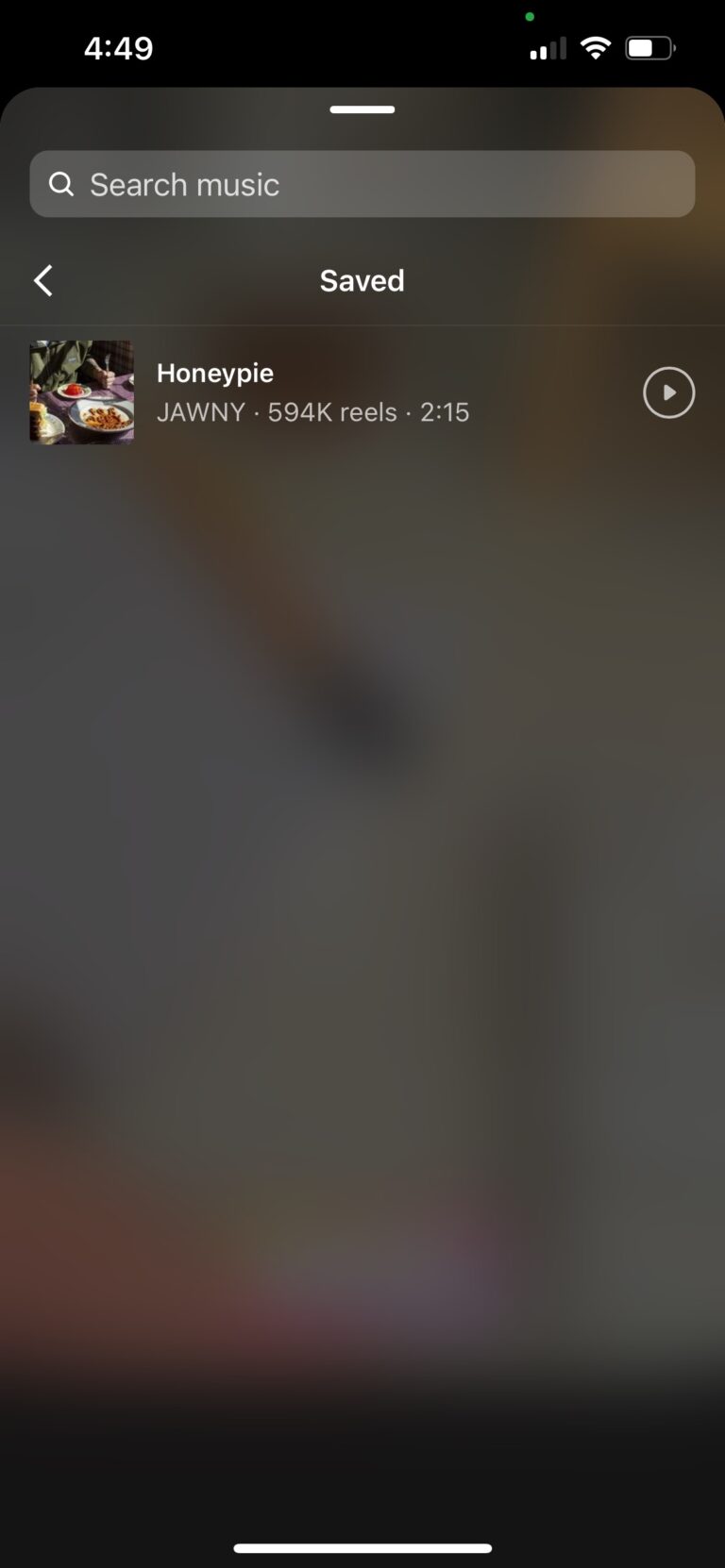The image size is (725, 1568).
Task: Open the Search music field
Action: (362, 184)
